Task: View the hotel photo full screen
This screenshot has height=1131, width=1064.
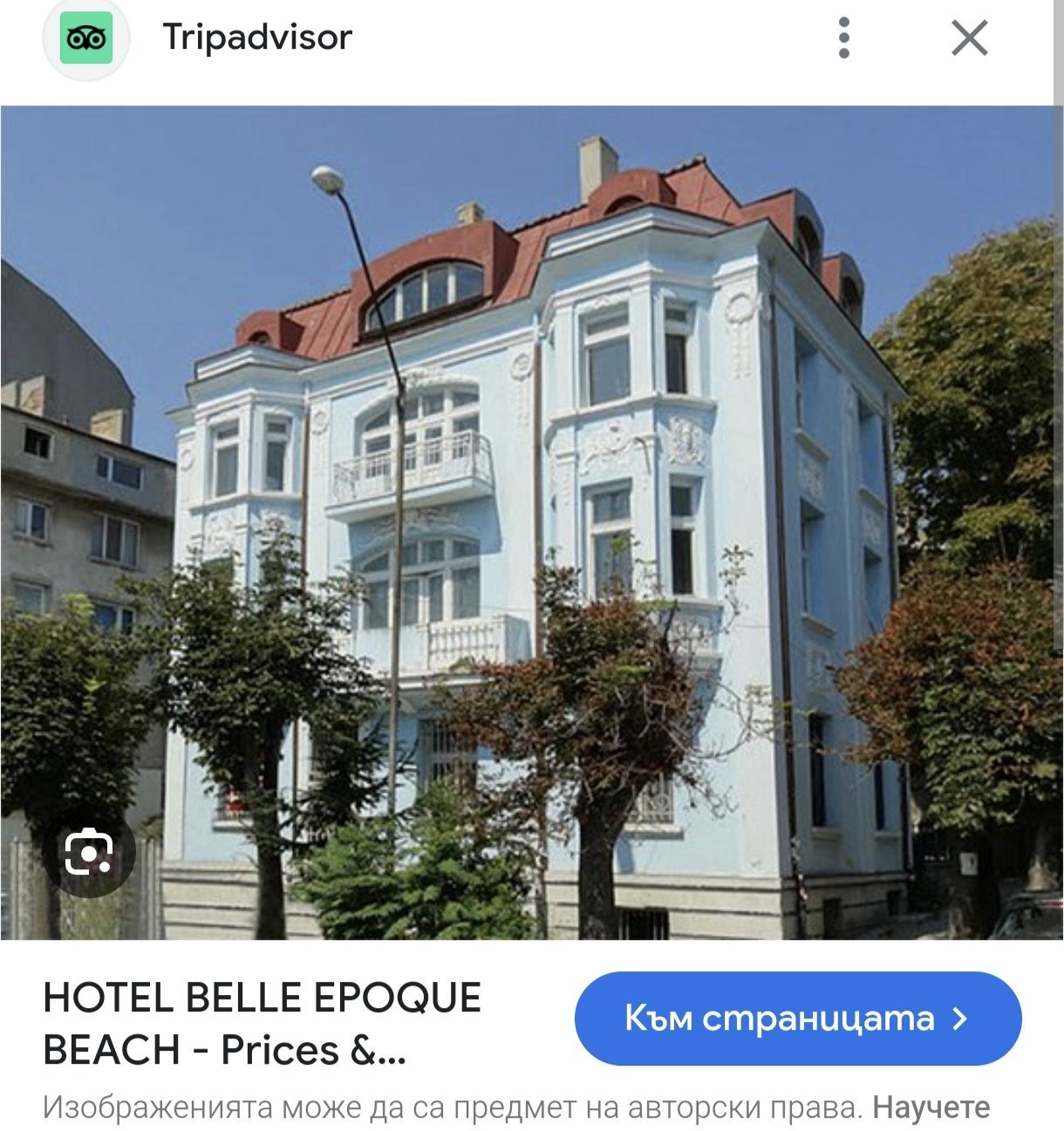Action: pyautogui.click(x=532, y=523)
